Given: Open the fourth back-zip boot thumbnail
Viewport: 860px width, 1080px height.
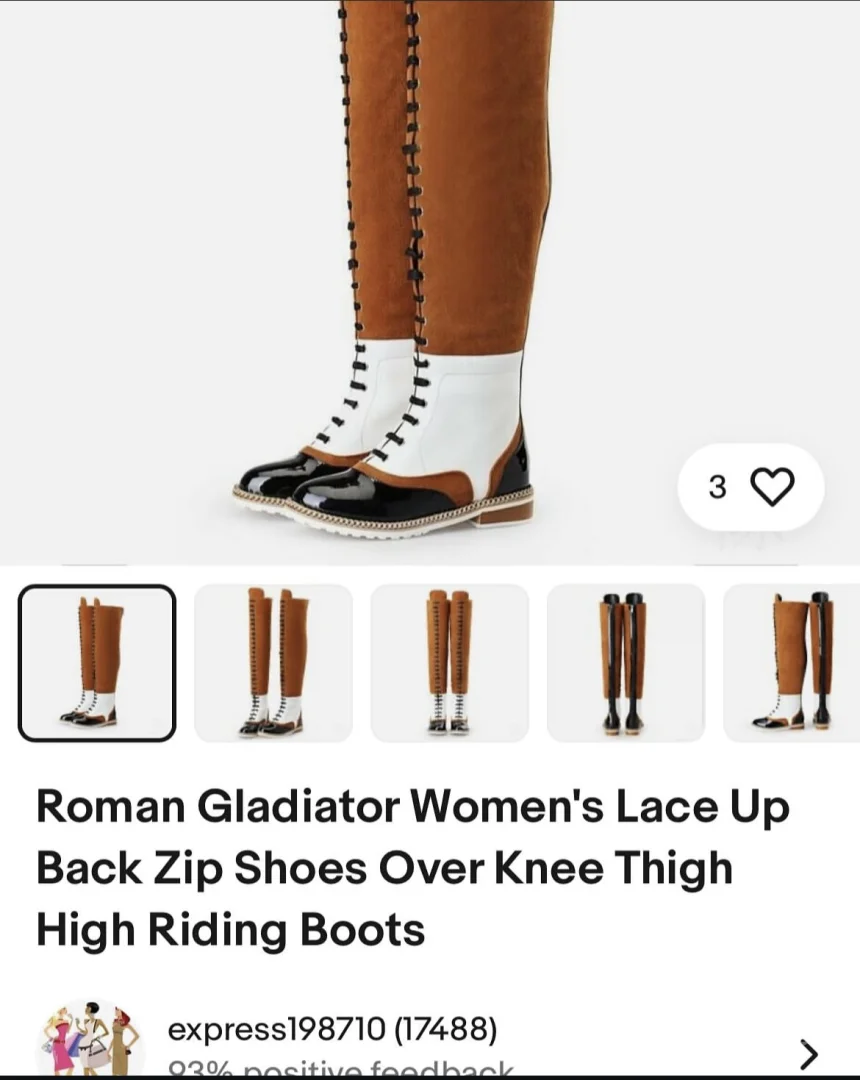Looking at the screenshot, I should click(x=625, y=663).
